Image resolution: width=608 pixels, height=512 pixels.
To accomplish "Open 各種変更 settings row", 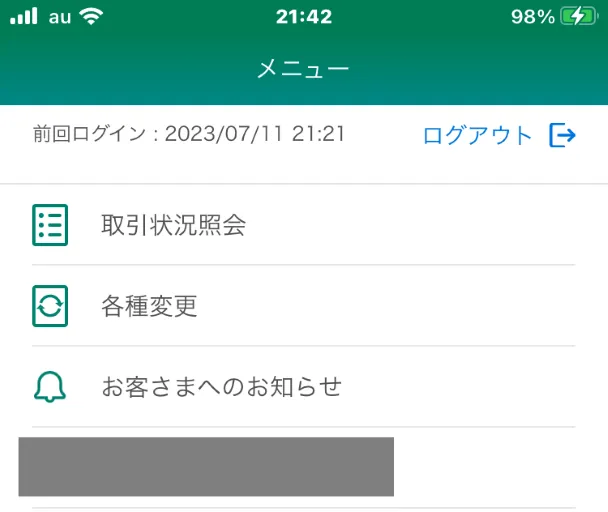I will point(150,306).
